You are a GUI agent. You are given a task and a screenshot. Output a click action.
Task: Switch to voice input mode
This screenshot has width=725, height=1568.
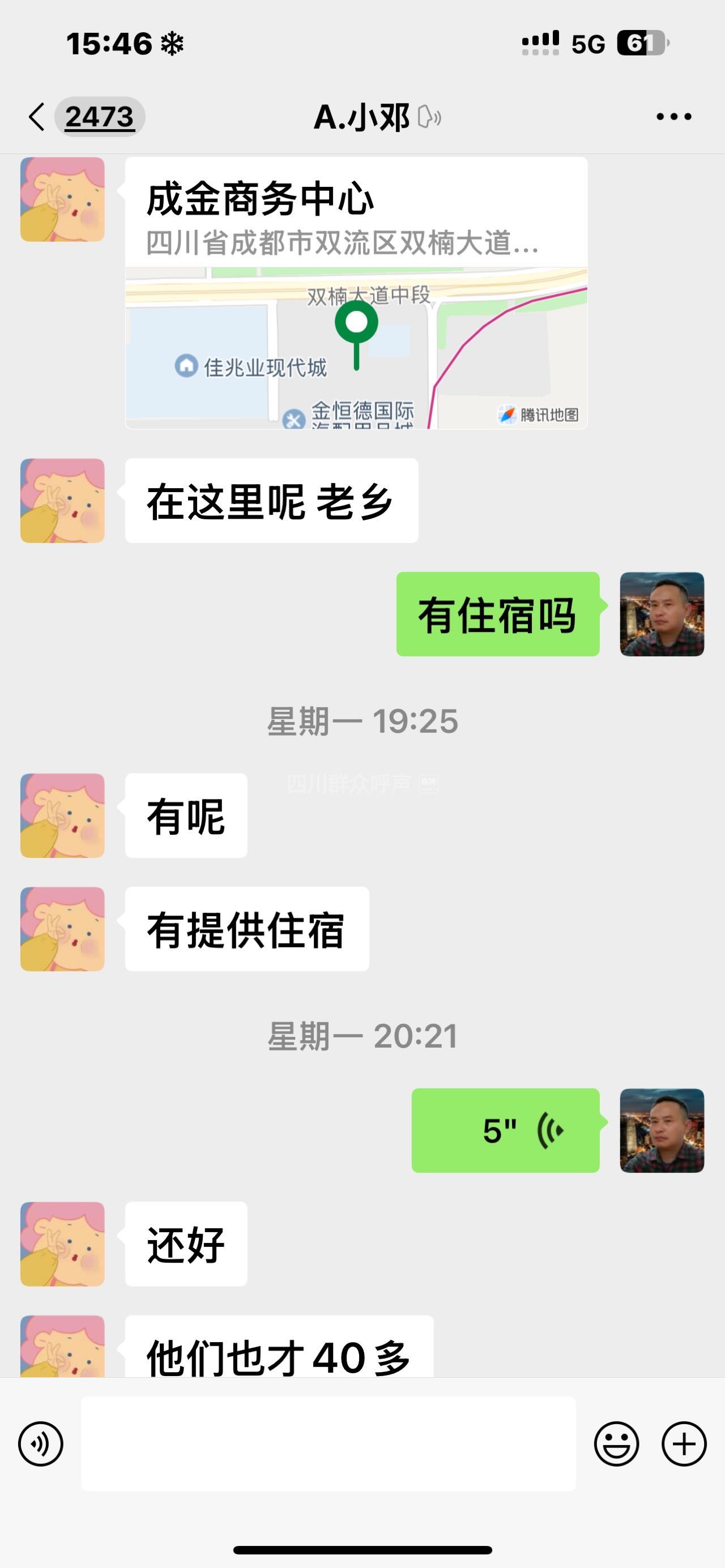pos(41,1443)
